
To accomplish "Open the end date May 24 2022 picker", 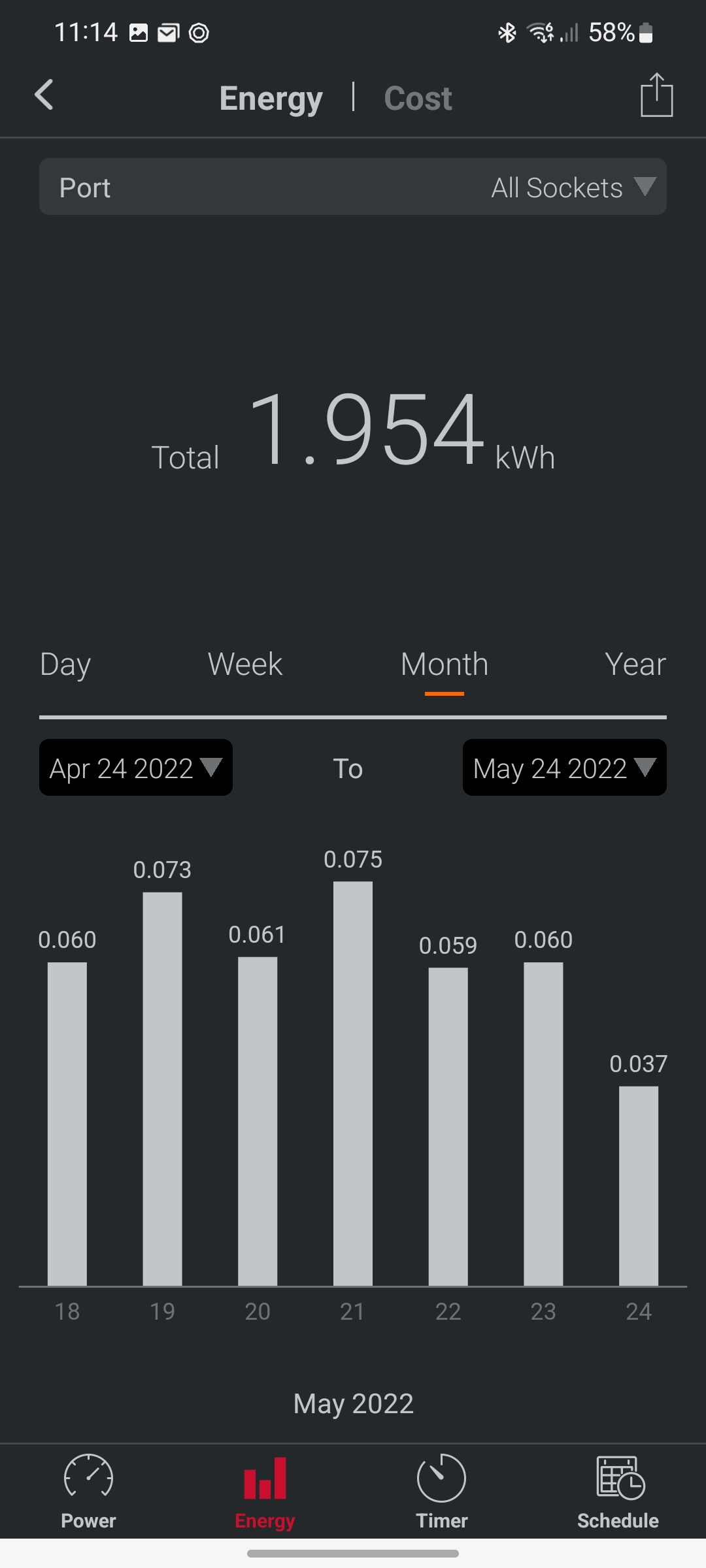I will click(564, 768).
